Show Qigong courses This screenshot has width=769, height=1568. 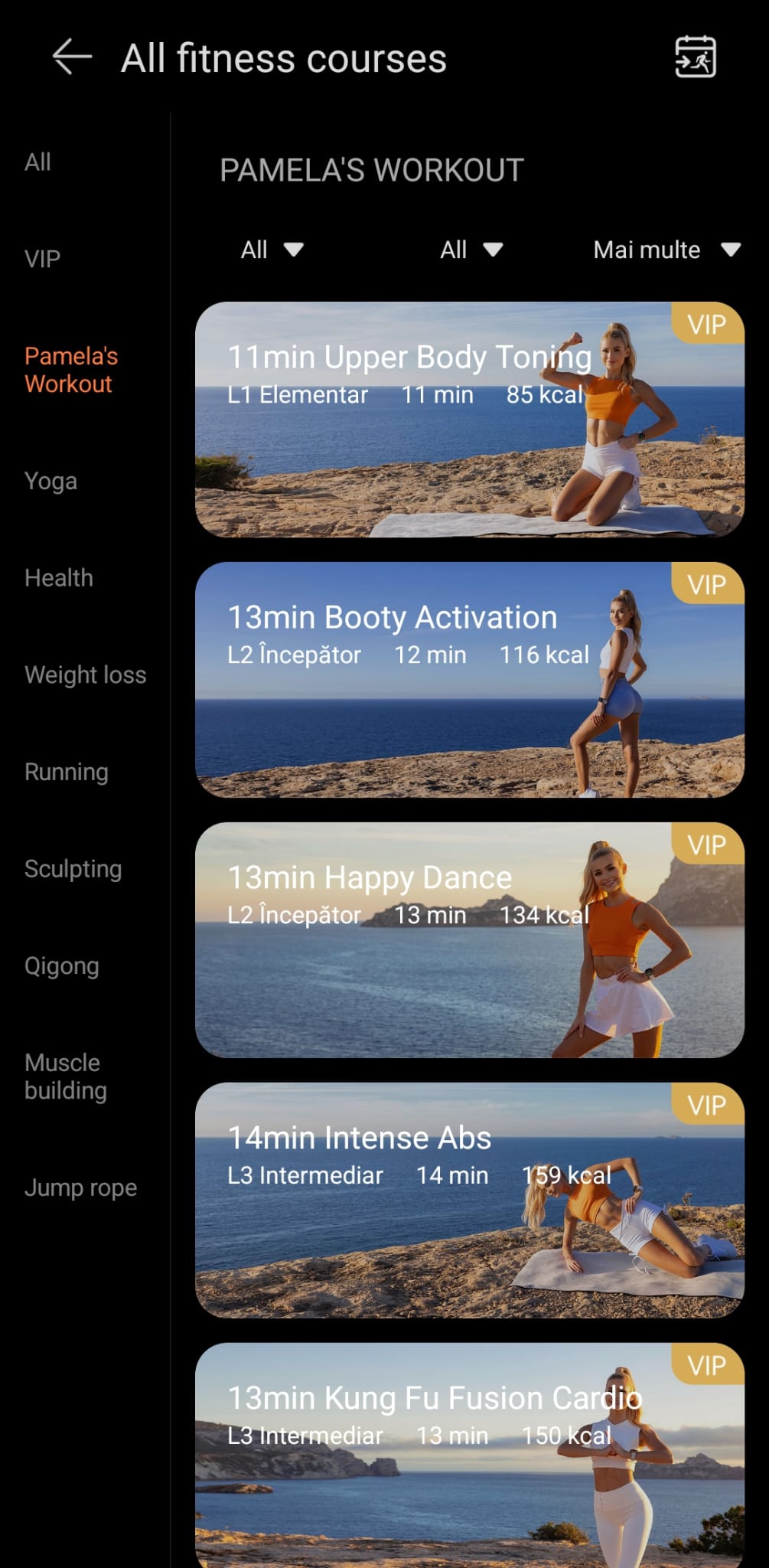pos(61,966)
